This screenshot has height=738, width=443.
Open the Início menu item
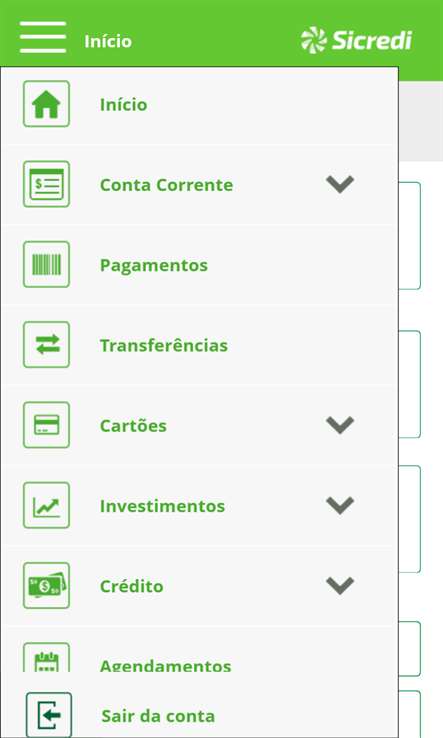click(199, 104)
